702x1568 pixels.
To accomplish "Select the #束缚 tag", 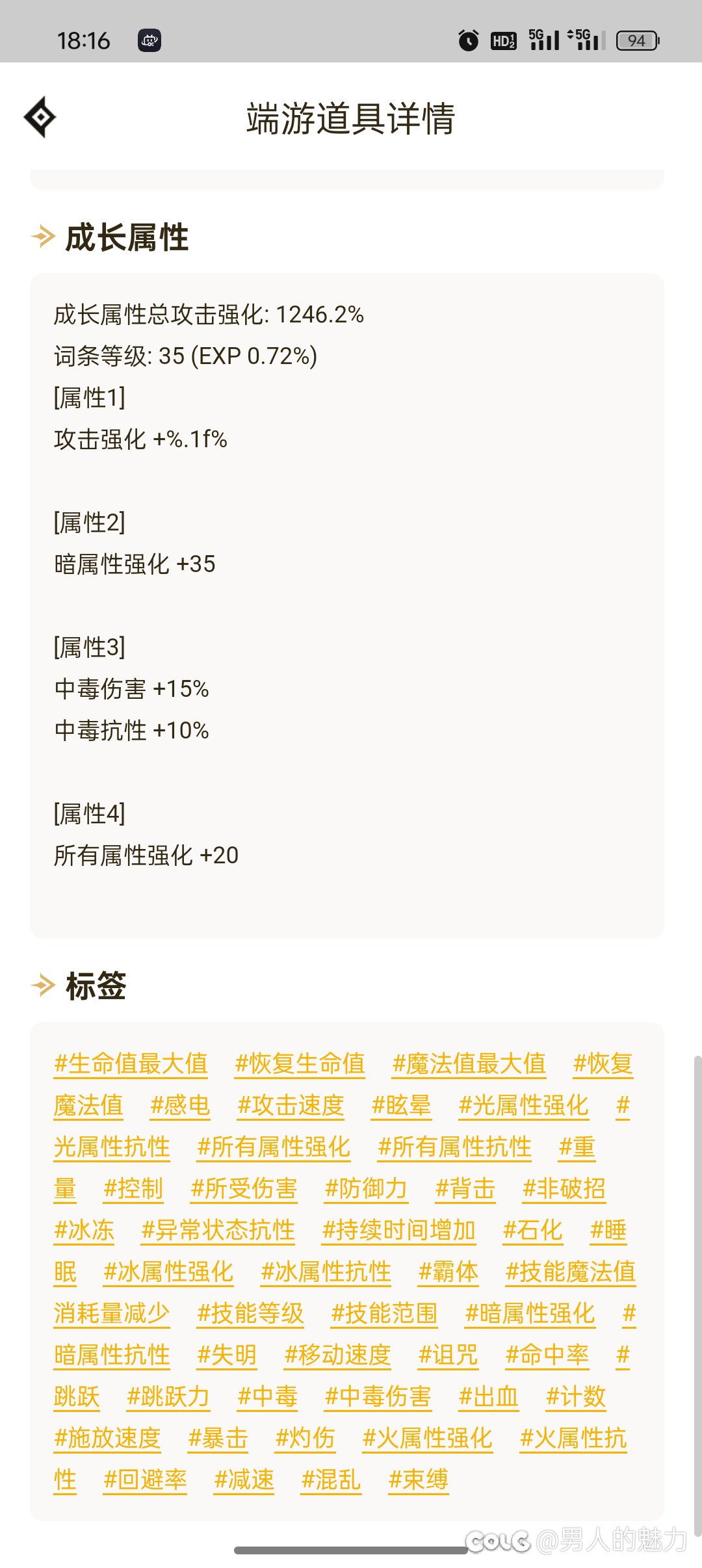I will tap(419, 1480).
